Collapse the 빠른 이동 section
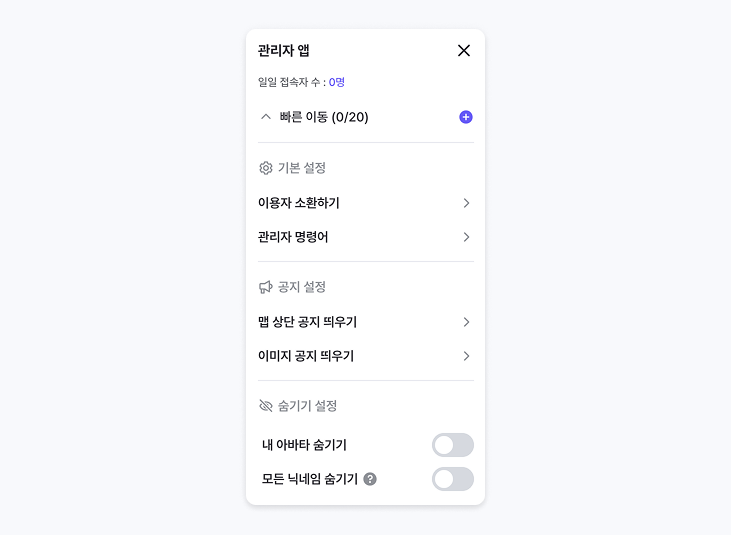The width and height of the screenshot is (731, 535). (x=266, y=117)
